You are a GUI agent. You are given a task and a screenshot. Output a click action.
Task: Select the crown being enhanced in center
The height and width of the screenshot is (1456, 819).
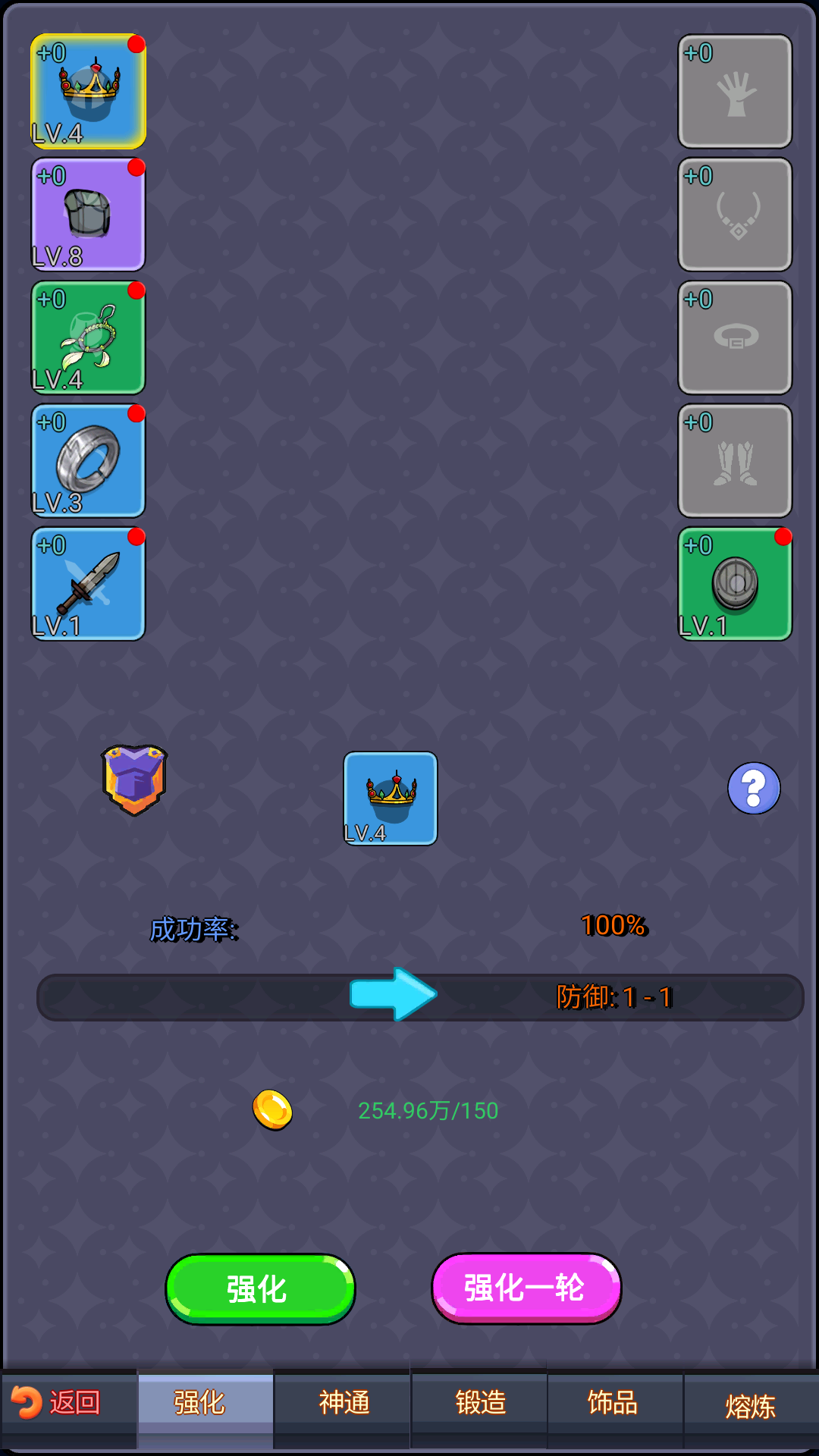pos(390,798)
